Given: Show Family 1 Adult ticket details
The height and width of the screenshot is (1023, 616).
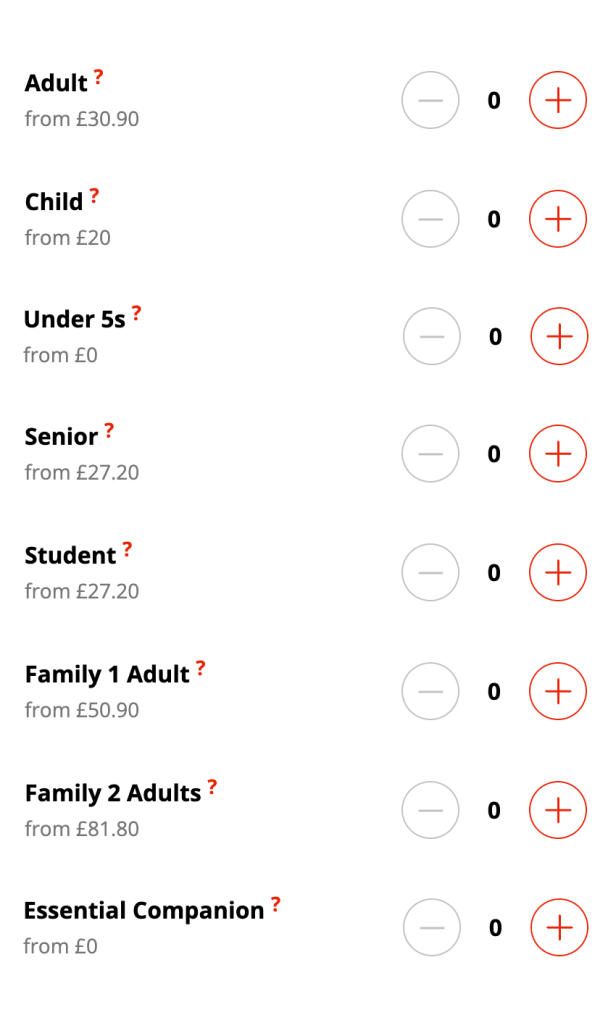Looking at the screenshot, I should pos(200,669).
